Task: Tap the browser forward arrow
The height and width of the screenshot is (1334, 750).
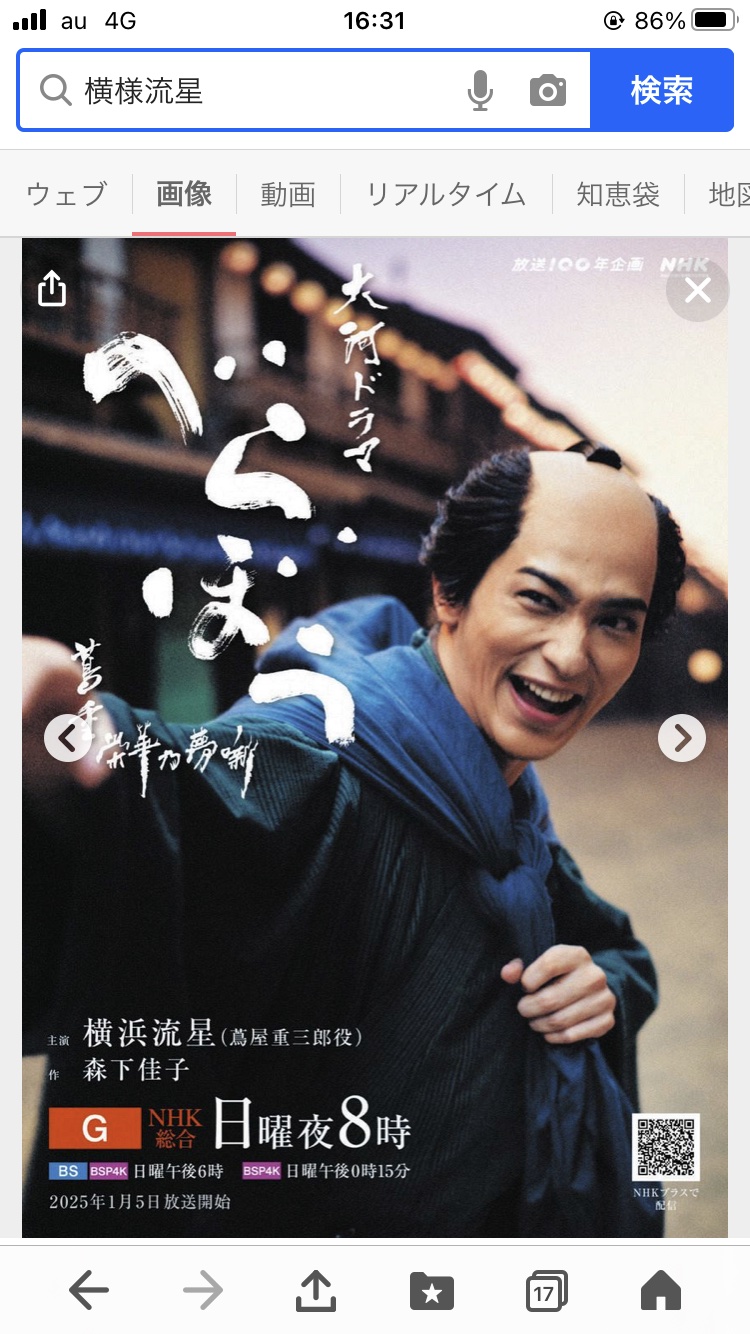Action: tap(201, 1289)
